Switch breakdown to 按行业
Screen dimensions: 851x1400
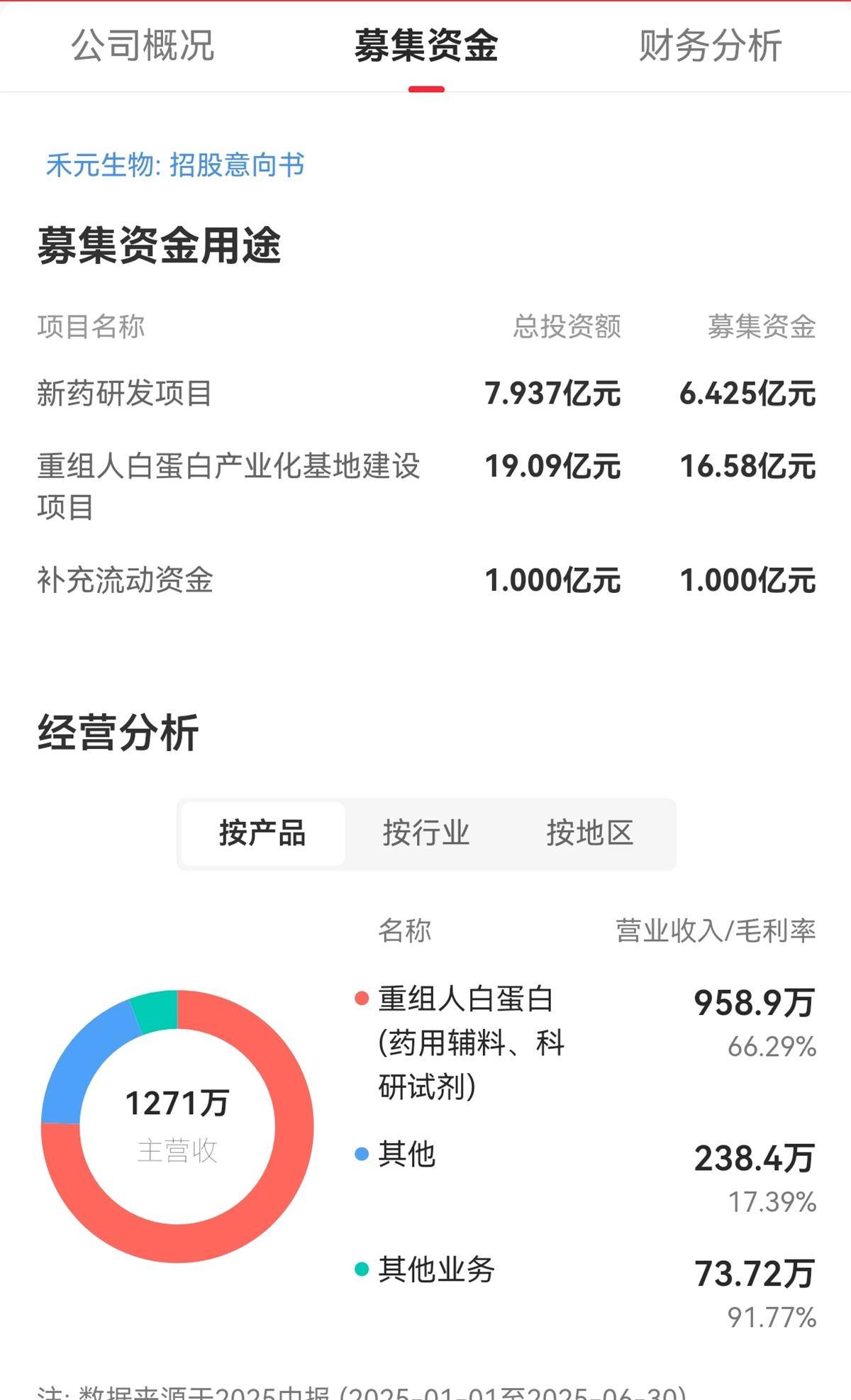tap(426, 833)
